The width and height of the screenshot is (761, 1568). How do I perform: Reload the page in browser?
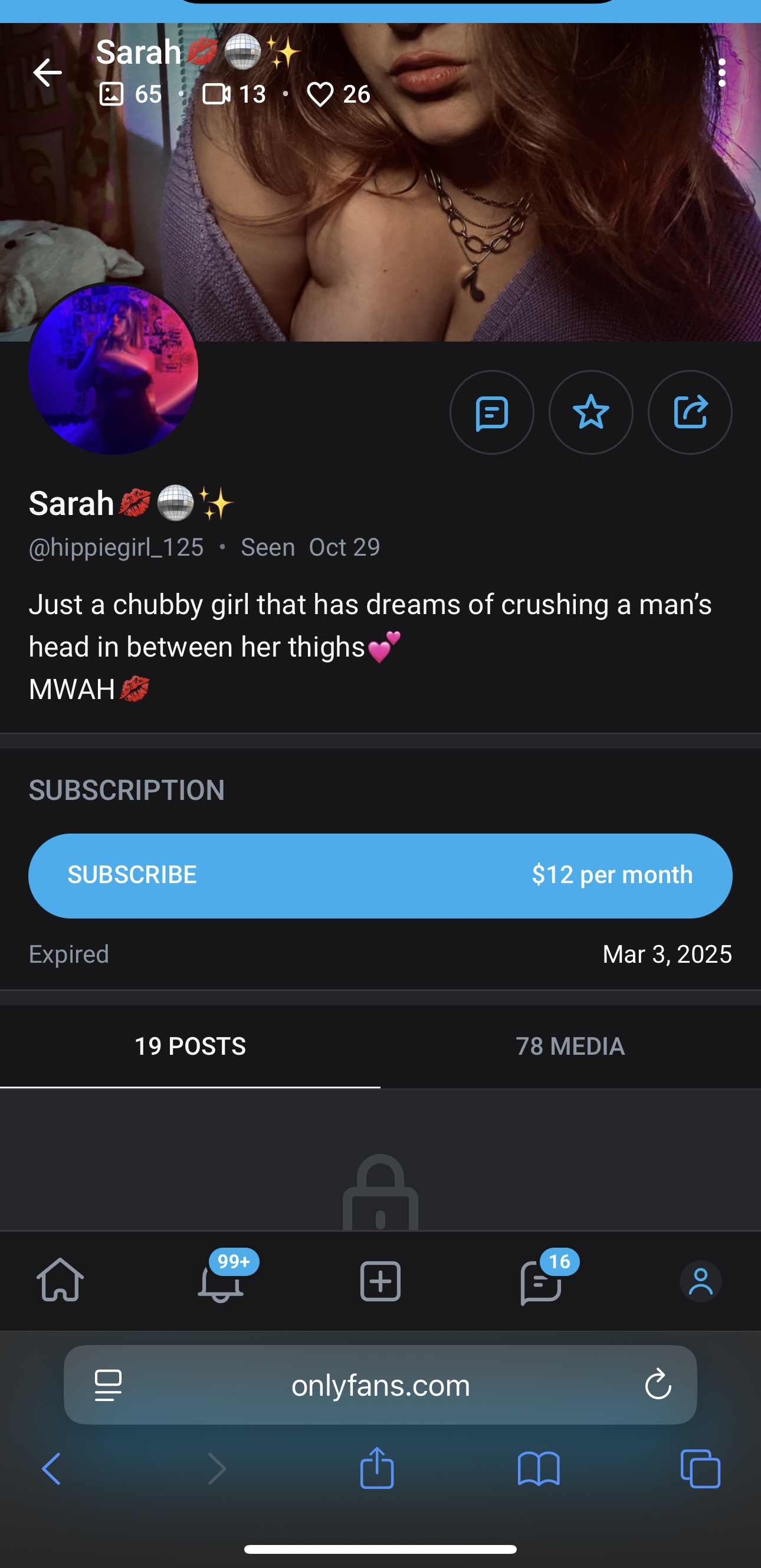click(x=658, y=1385)
